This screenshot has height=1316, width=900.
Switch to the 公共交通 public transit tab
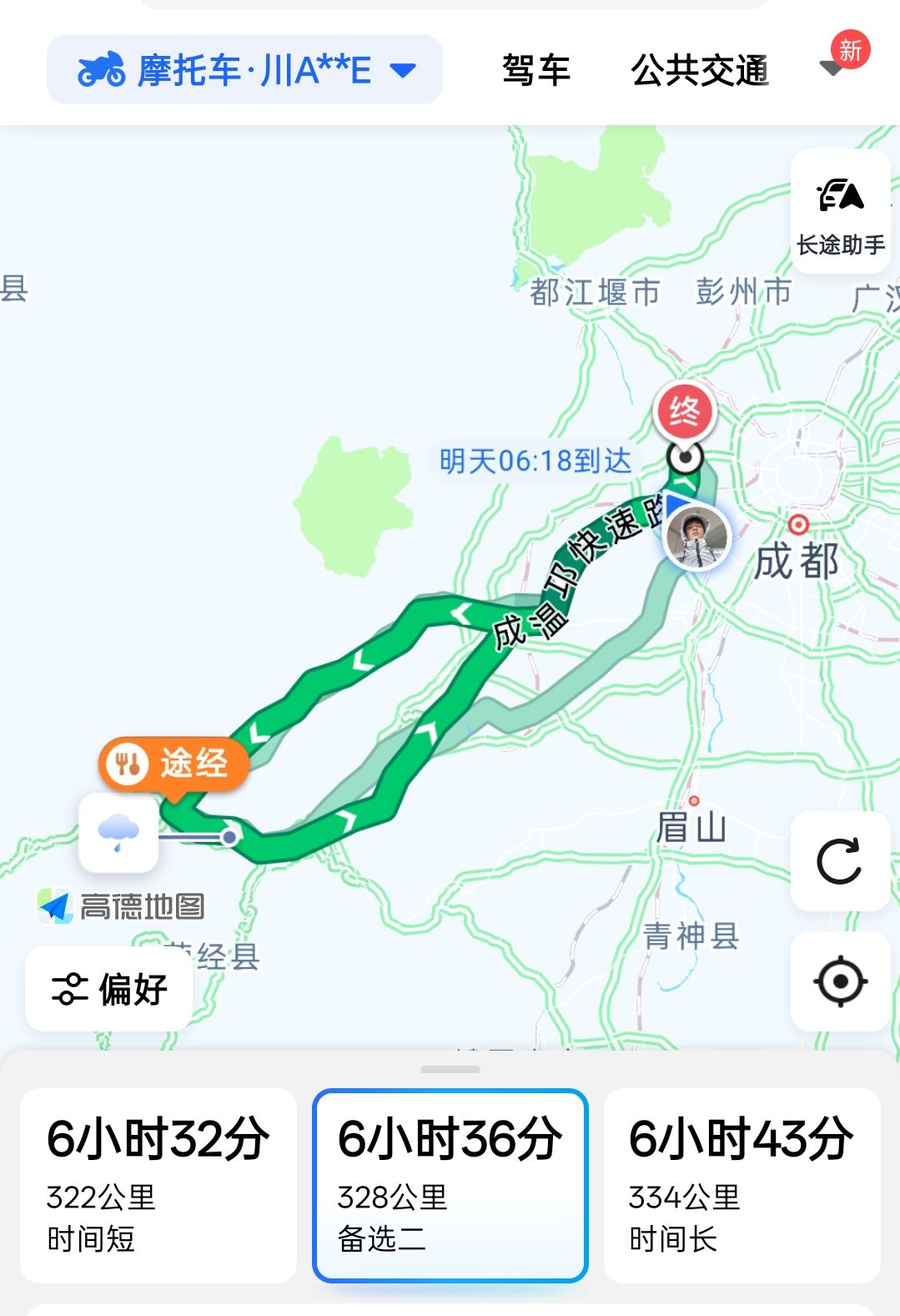(x=700, y=70)
